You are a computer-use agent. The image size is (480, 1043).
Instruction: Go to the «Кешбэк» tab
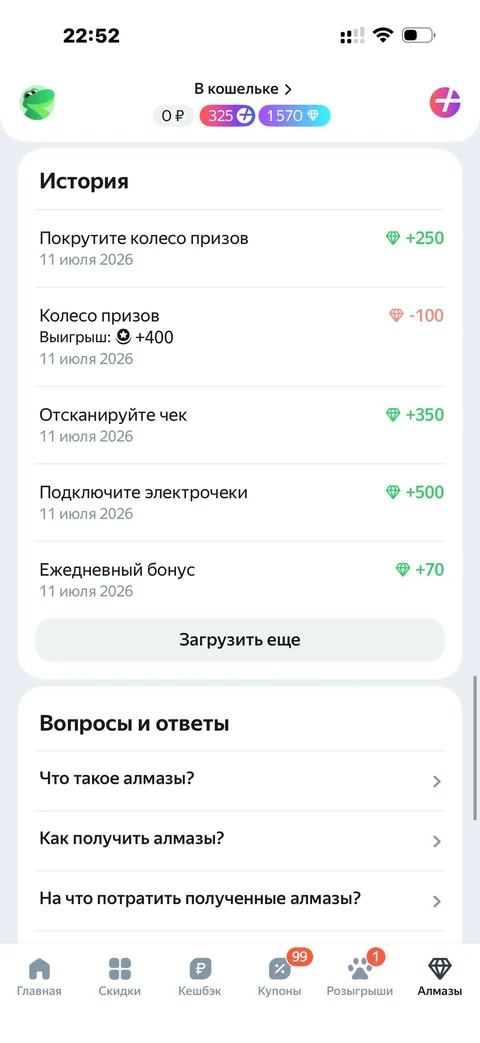(x=199, y=976)
